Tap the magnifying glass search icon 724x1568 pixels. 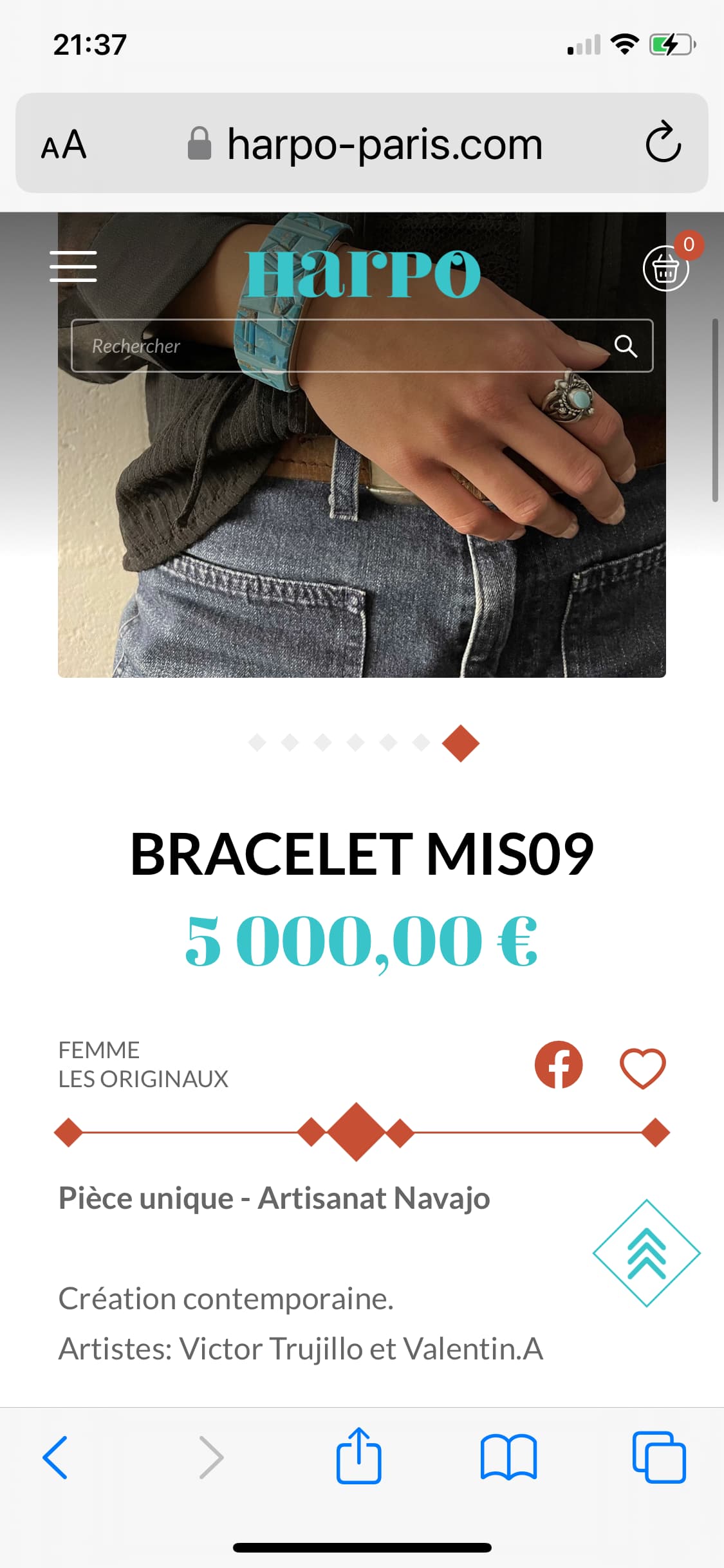click(x=626, y=346)
